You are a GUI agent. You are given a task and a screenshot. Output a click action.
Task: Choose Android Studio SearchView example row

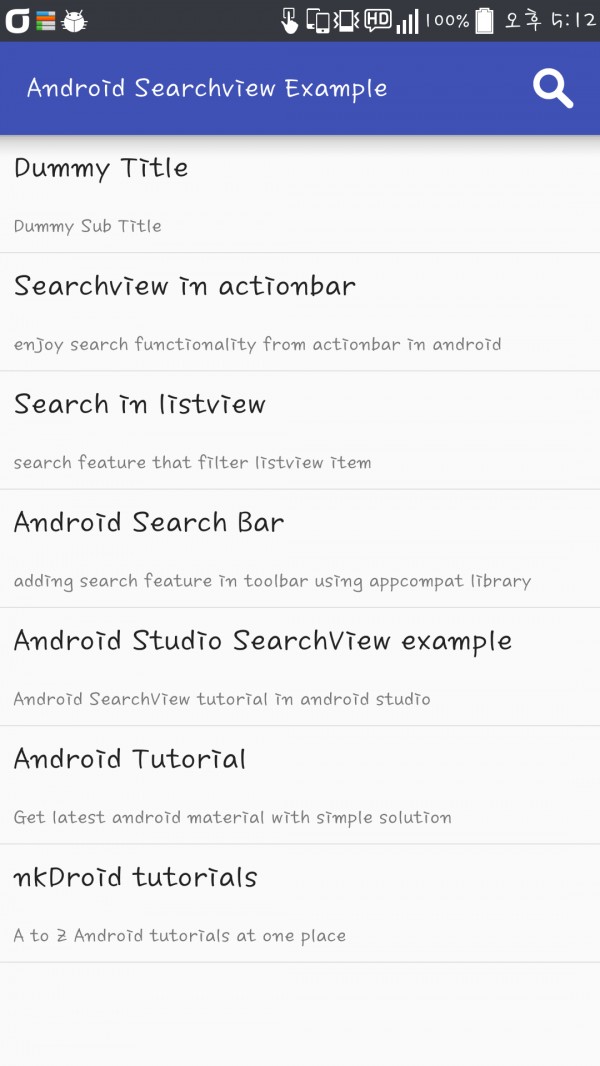click(300, 667)
